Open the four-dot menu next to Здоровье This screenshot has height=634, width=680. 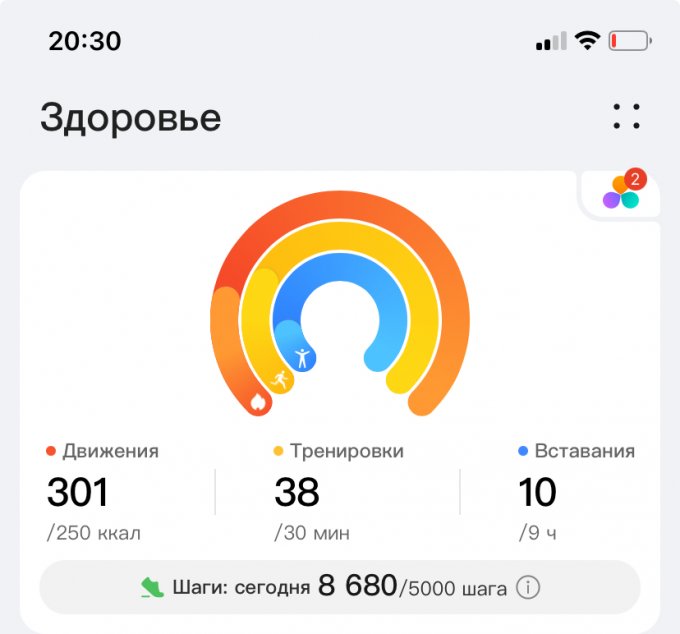(x=626, y=117)
